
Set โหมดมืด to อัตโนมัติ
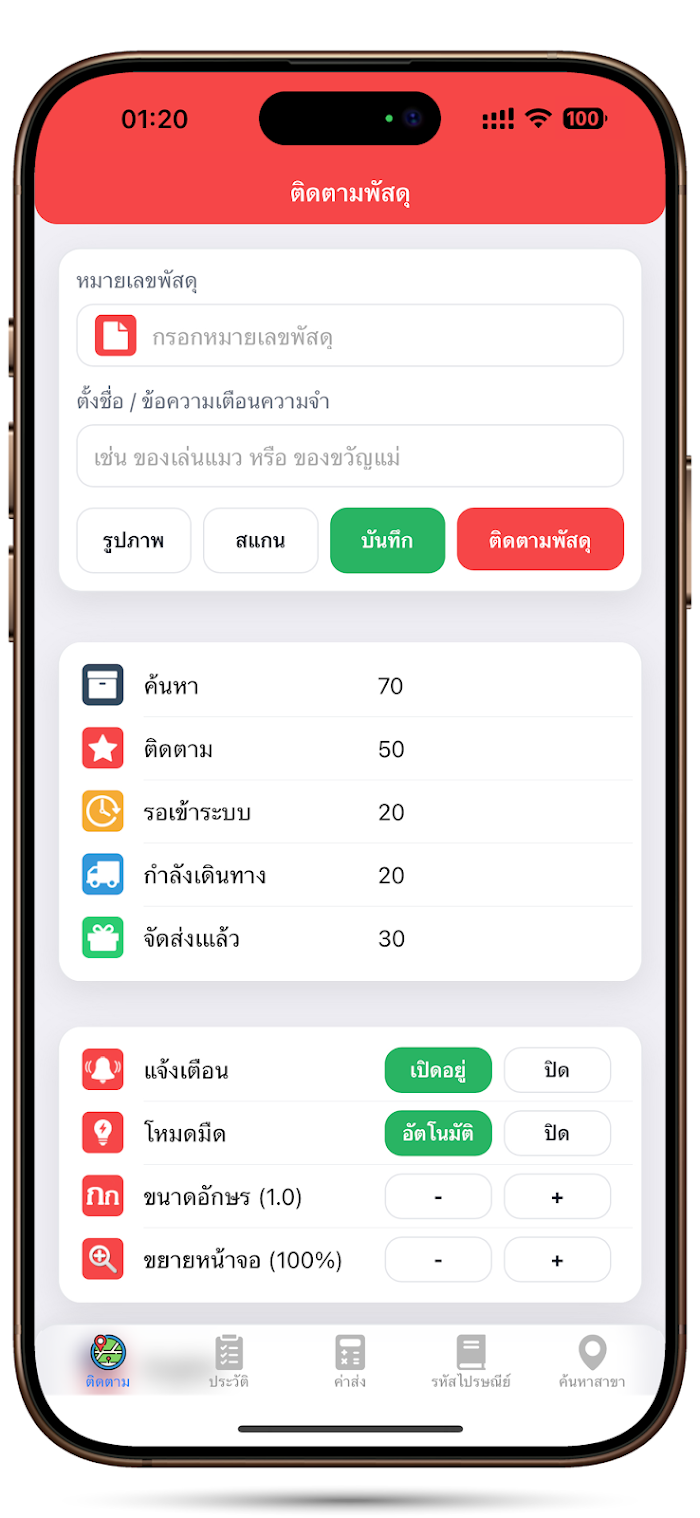click(x=438, y=1133)
